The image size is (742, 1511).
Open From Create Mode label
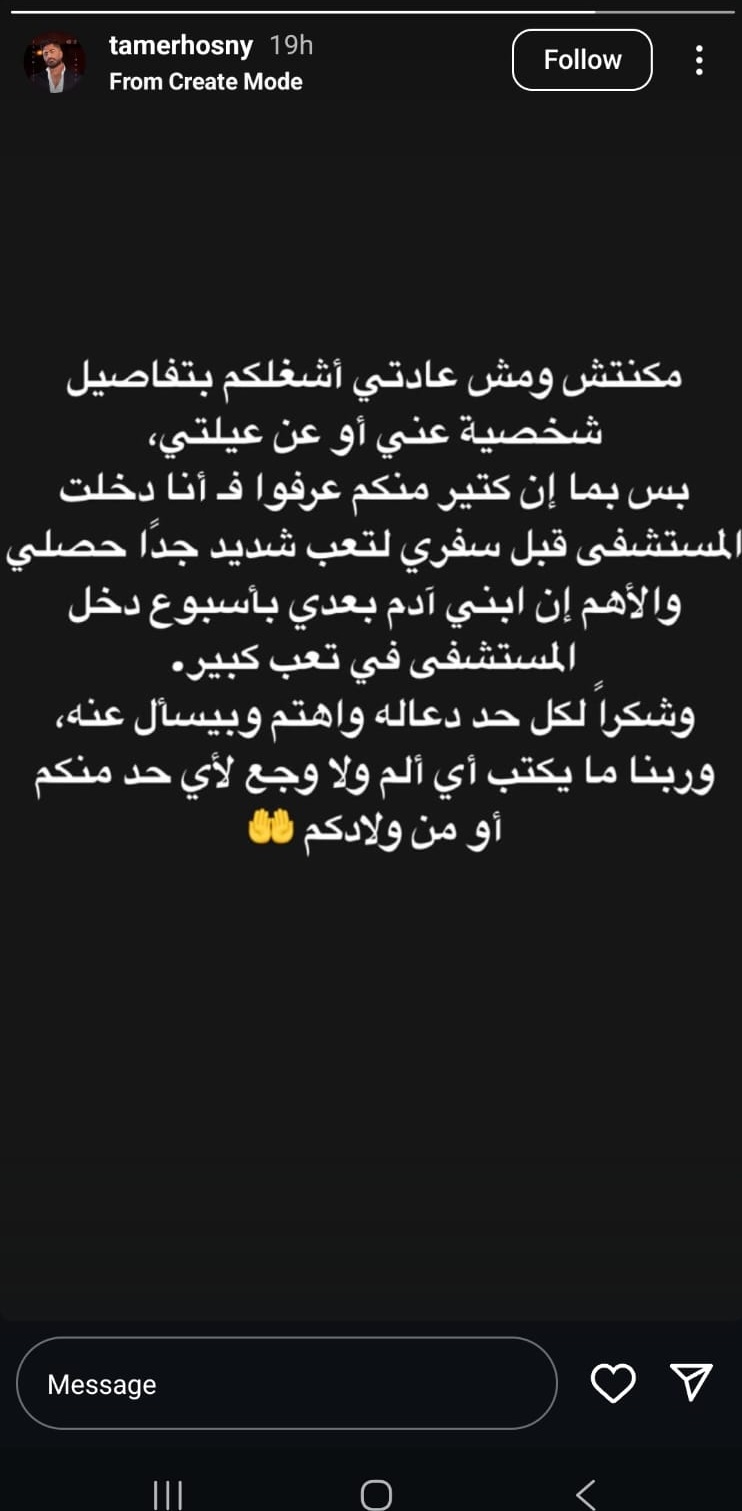[x=205, y=82]
